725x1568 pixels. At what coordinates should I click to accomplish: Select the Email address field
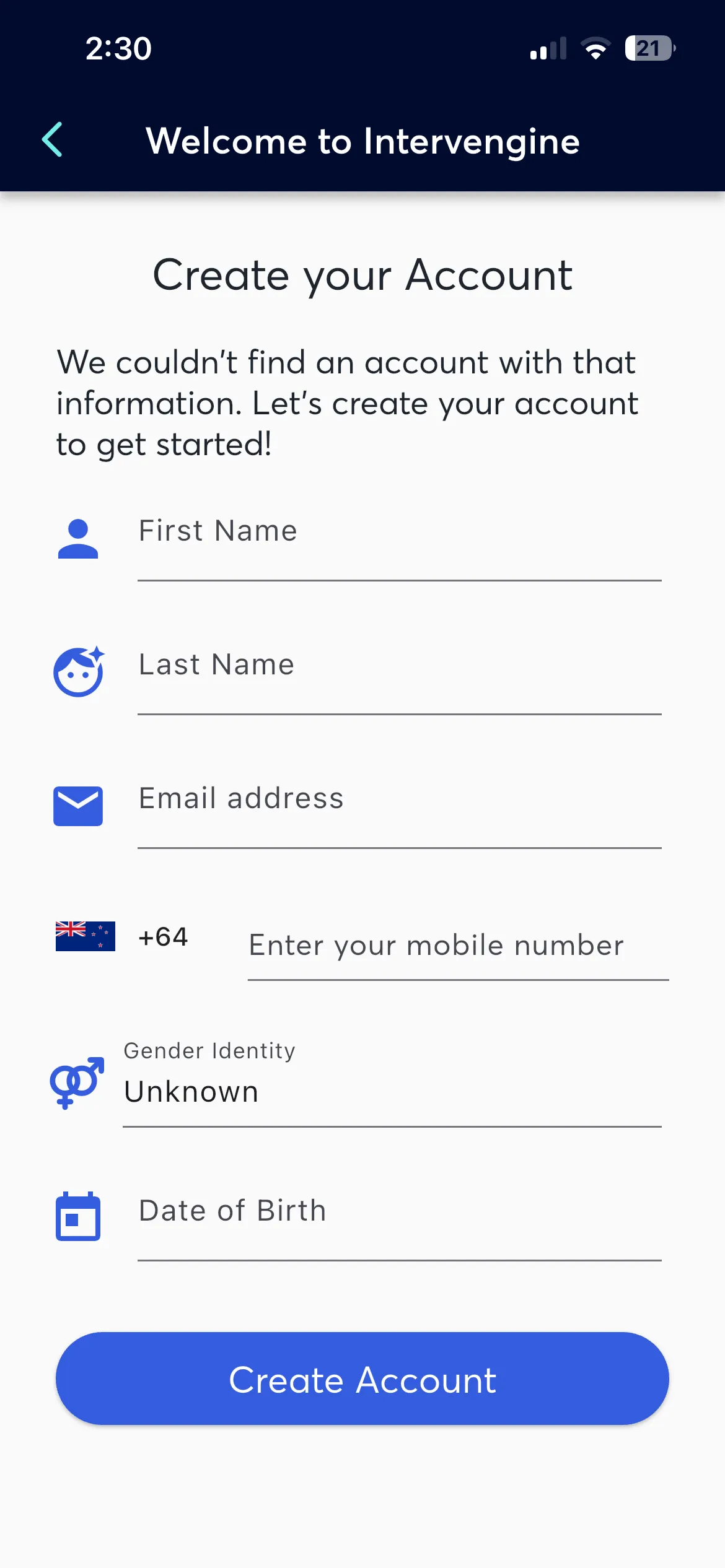pos(399,800)
